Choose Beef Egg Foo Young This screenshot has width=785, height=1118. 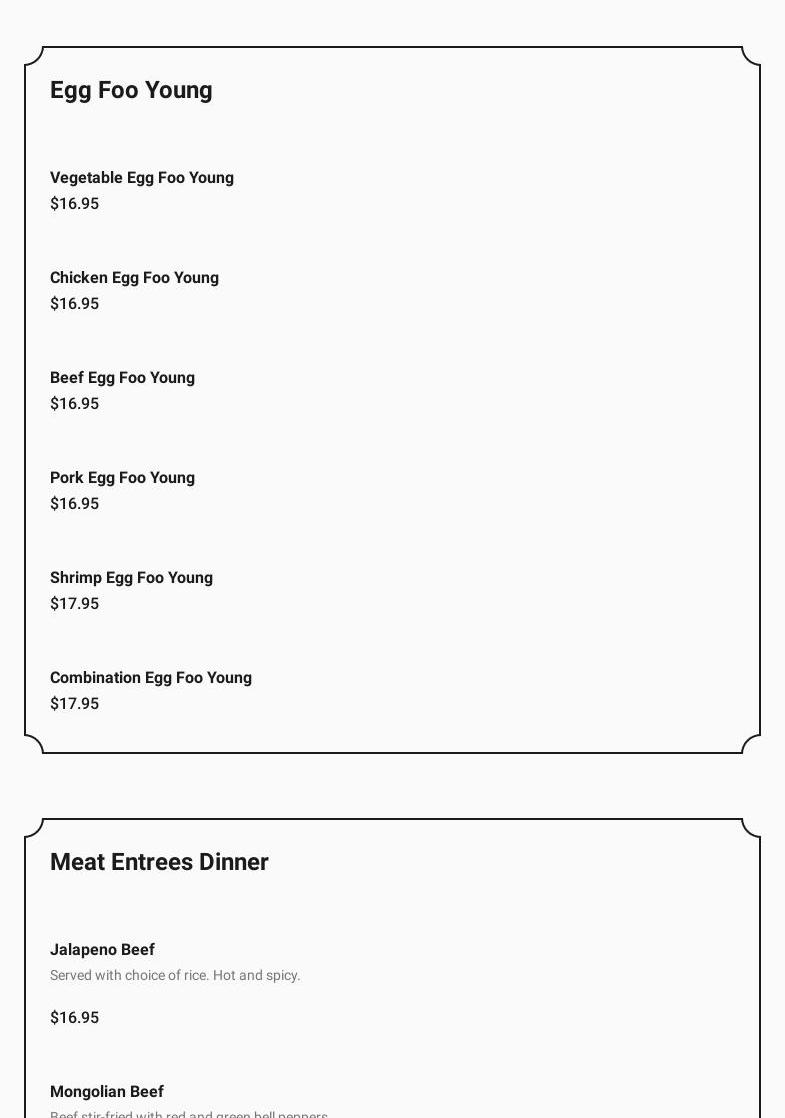coord(122,378)
